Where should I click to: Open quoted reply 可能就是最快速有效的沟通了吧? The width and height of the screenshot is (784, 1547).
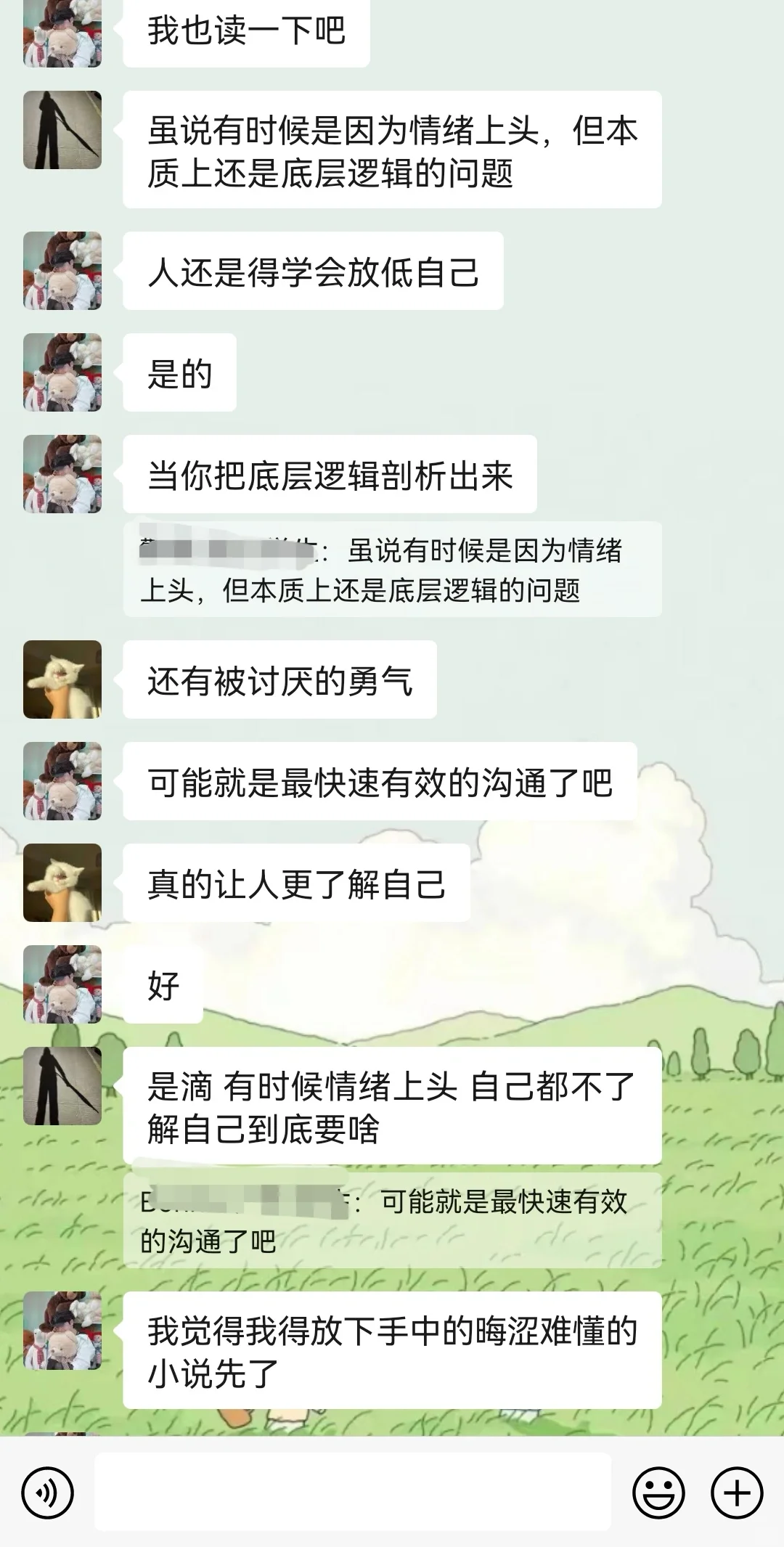tap(392, 1221)
